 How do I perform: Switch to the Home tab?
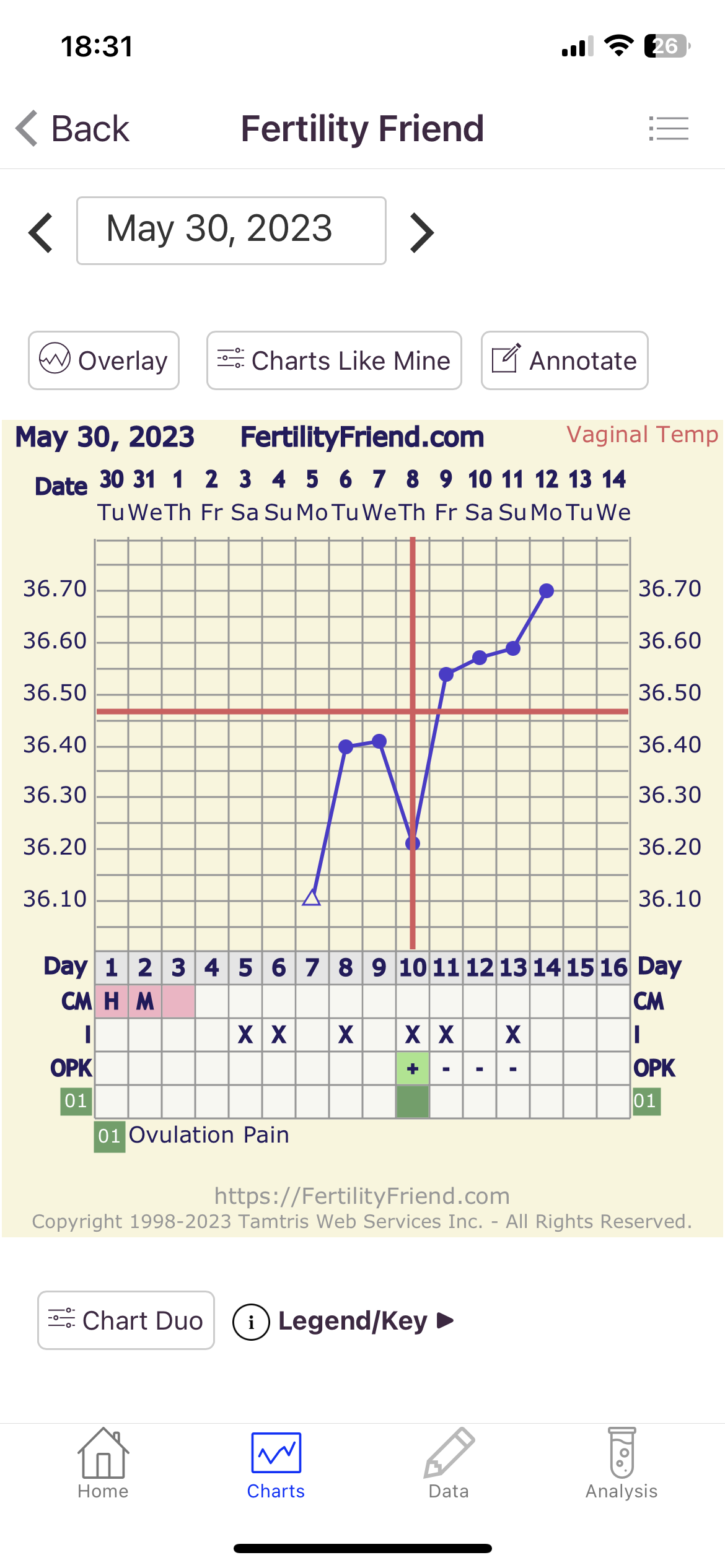103,1464
